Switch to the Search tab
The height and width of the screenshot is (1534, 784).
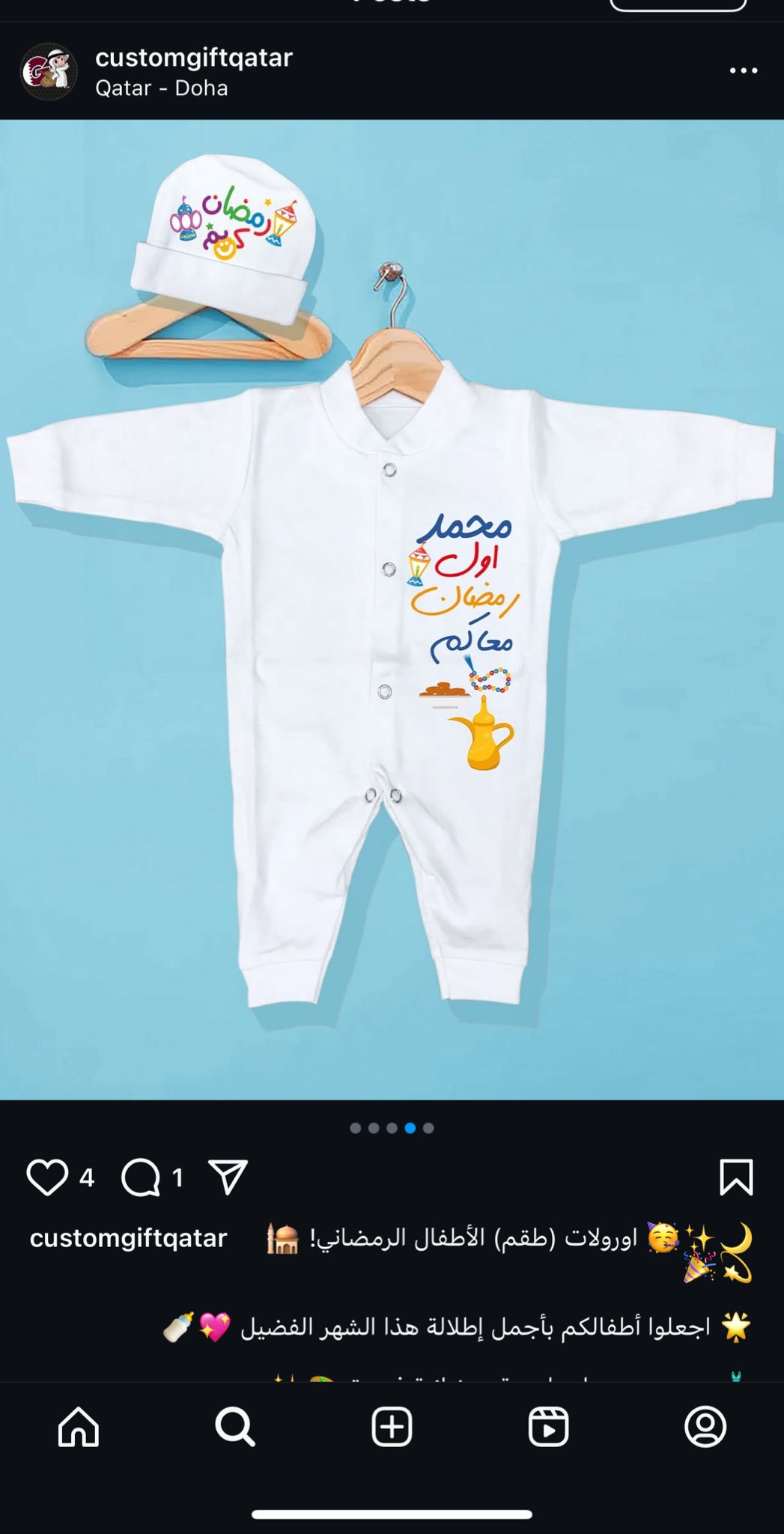[235, 1427]
